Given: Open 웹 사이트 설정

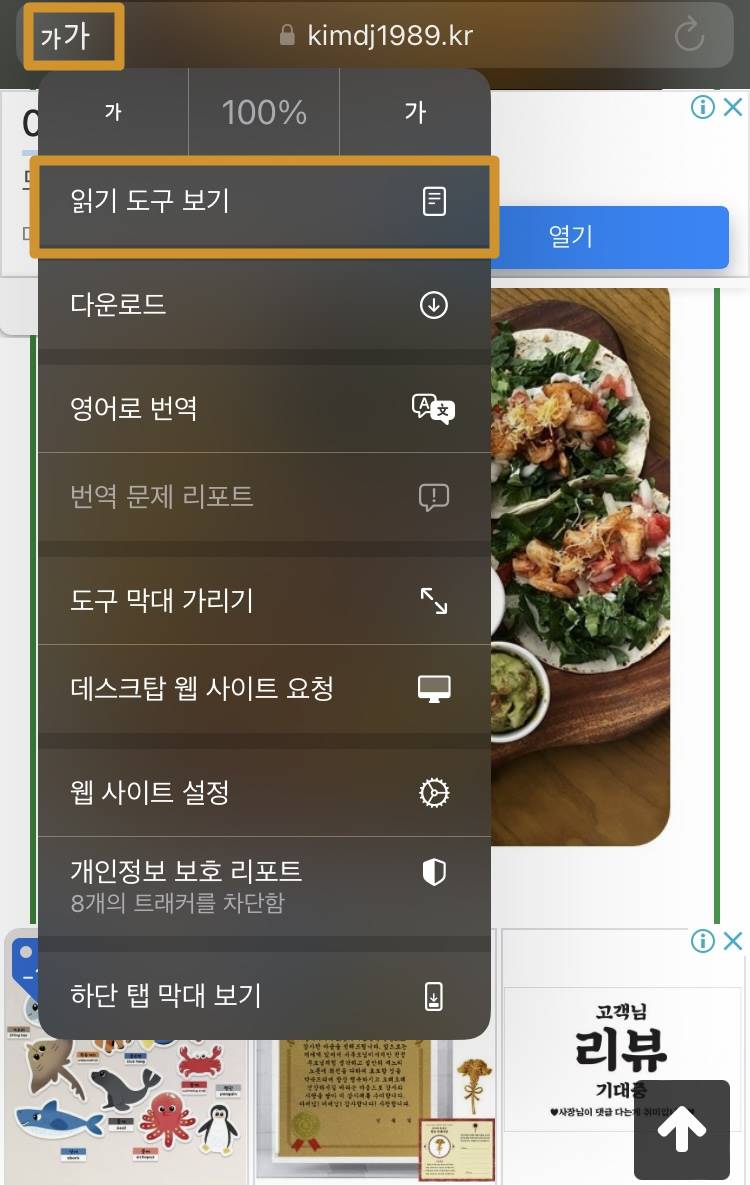Looking at the screenshot, I should [264, 793].
